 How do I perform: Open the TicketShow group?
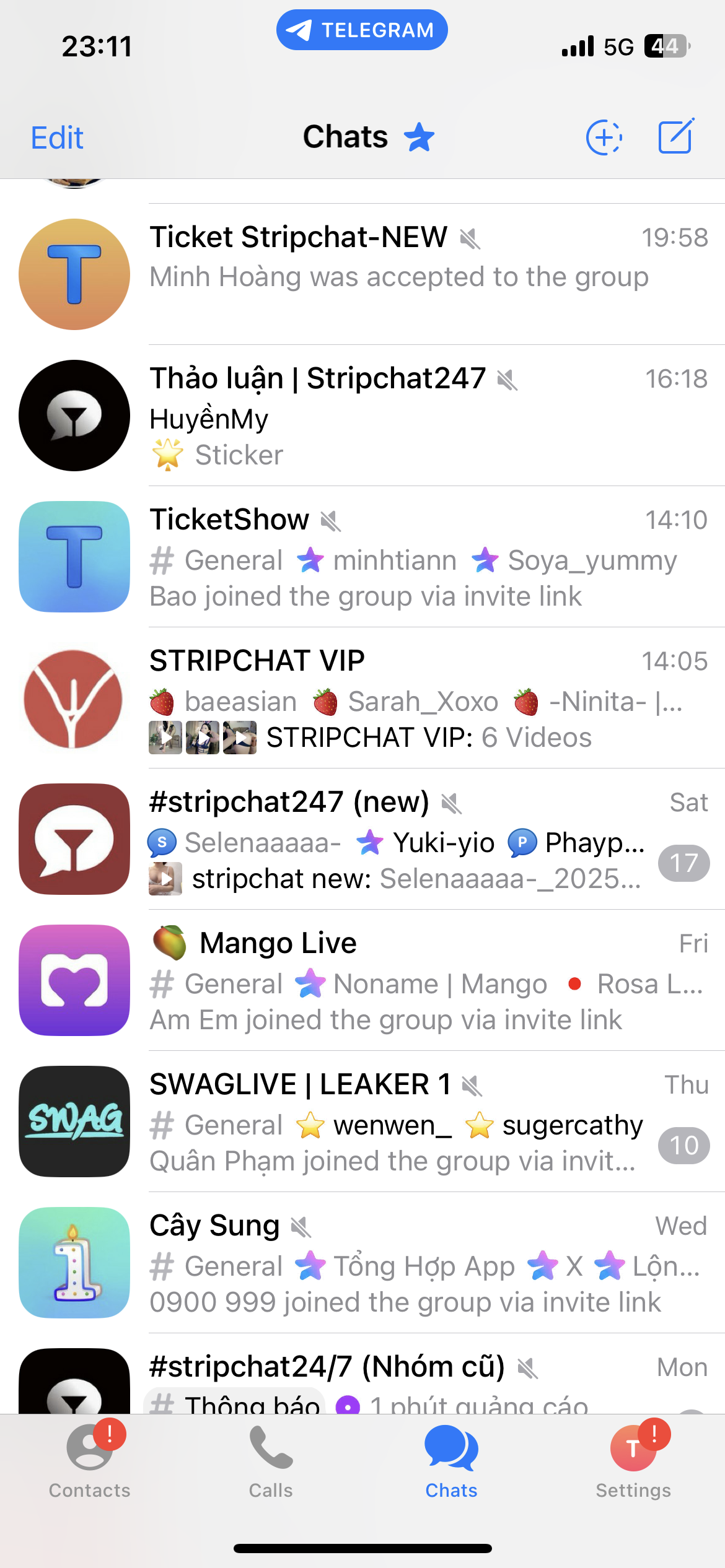362,557
